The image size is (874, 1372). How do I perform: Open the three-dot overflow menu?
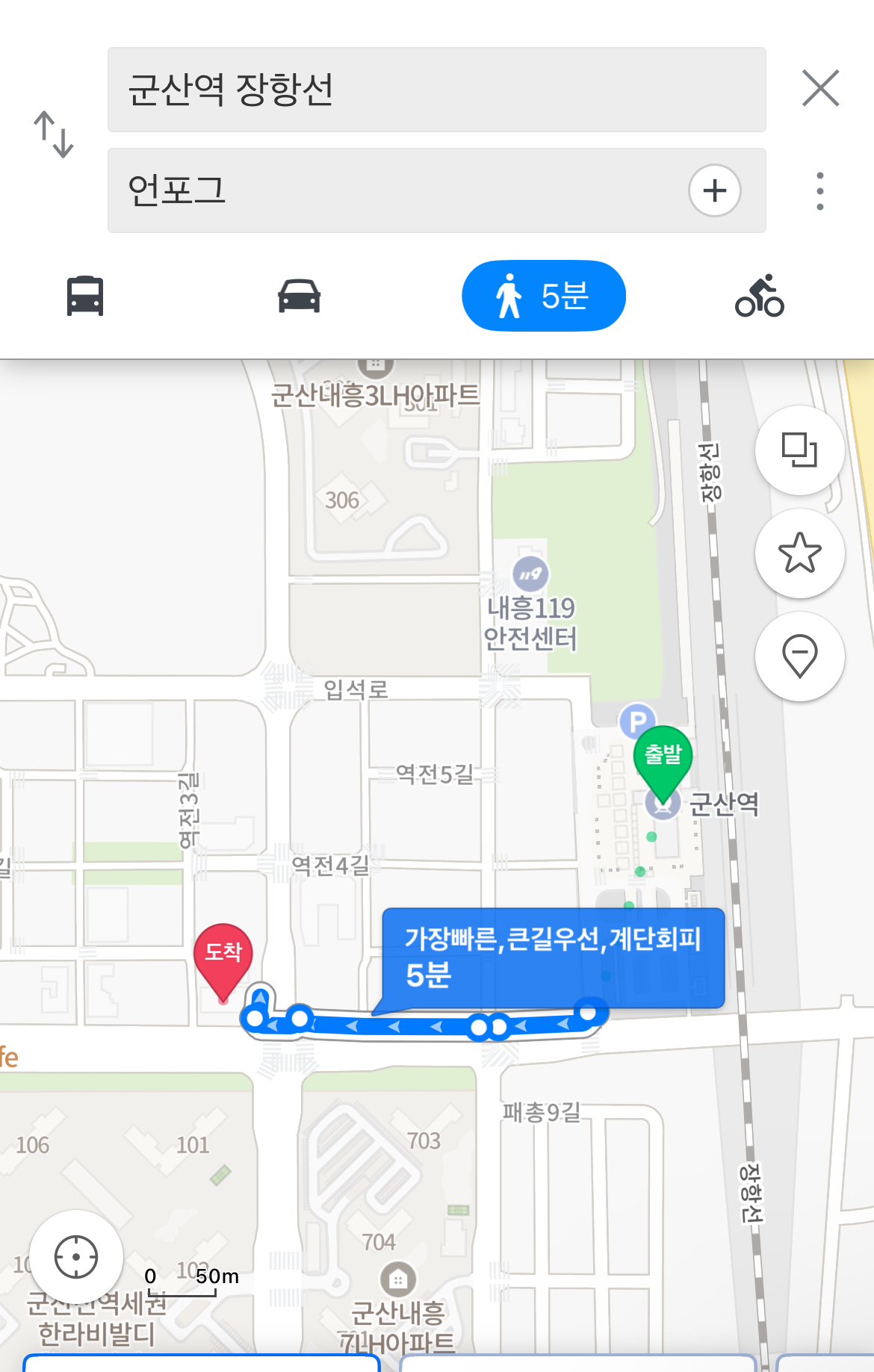point(820,191)
